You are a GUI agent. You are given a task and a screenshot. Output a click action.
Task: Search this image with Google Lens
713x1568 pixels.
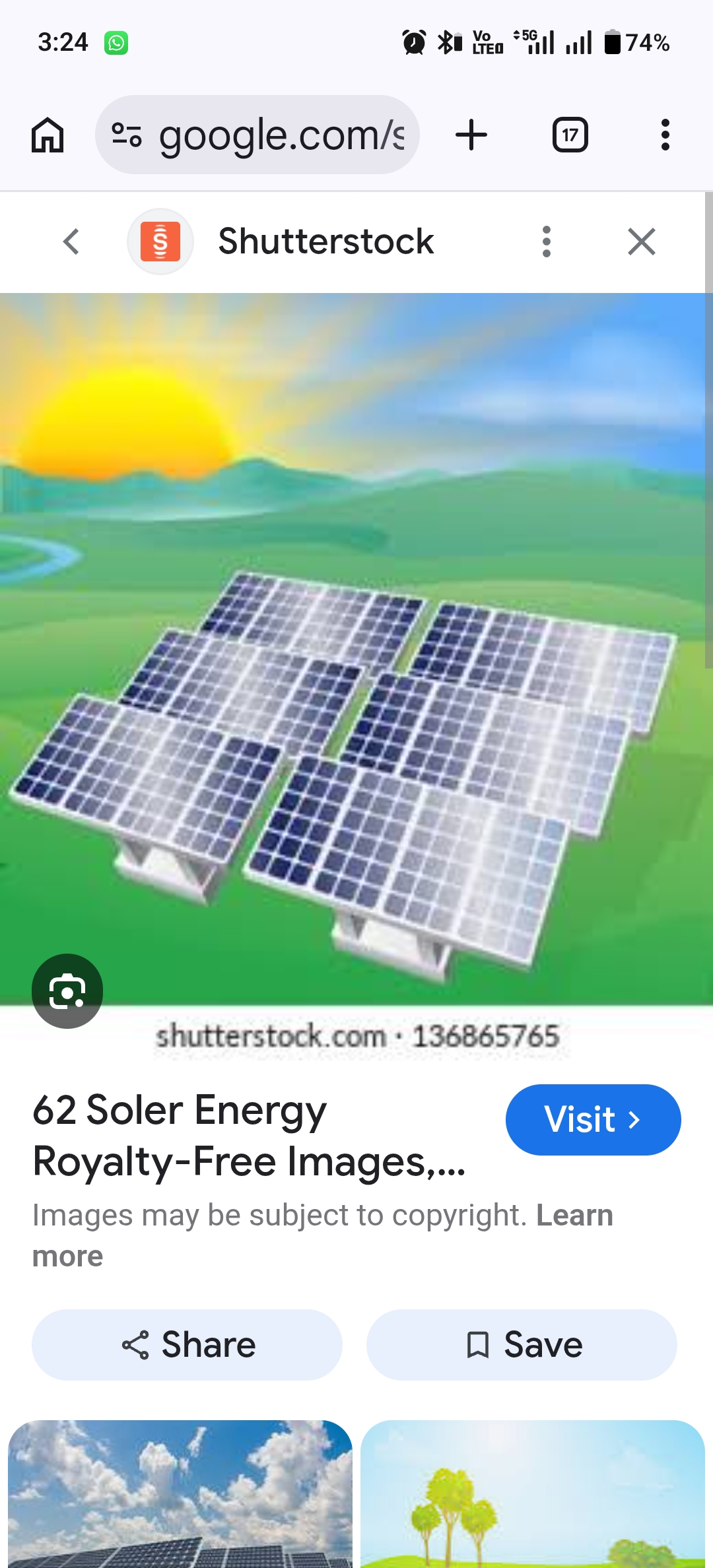pos(67,991)
